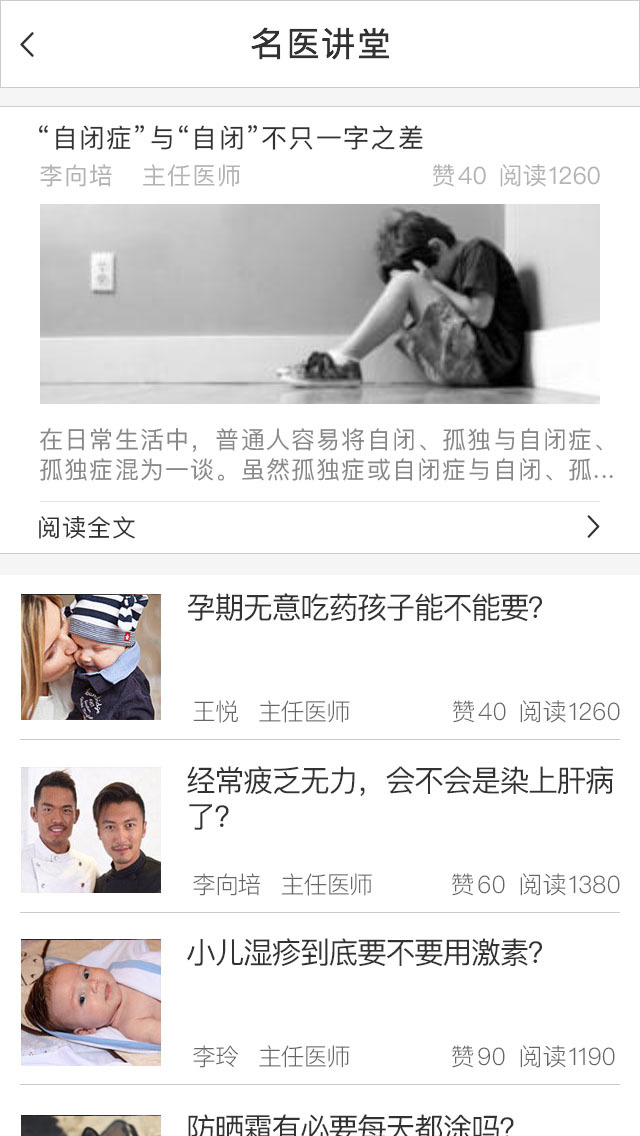
Task: Tap 阅读全文 to read full article
Action: pos(320,527)
